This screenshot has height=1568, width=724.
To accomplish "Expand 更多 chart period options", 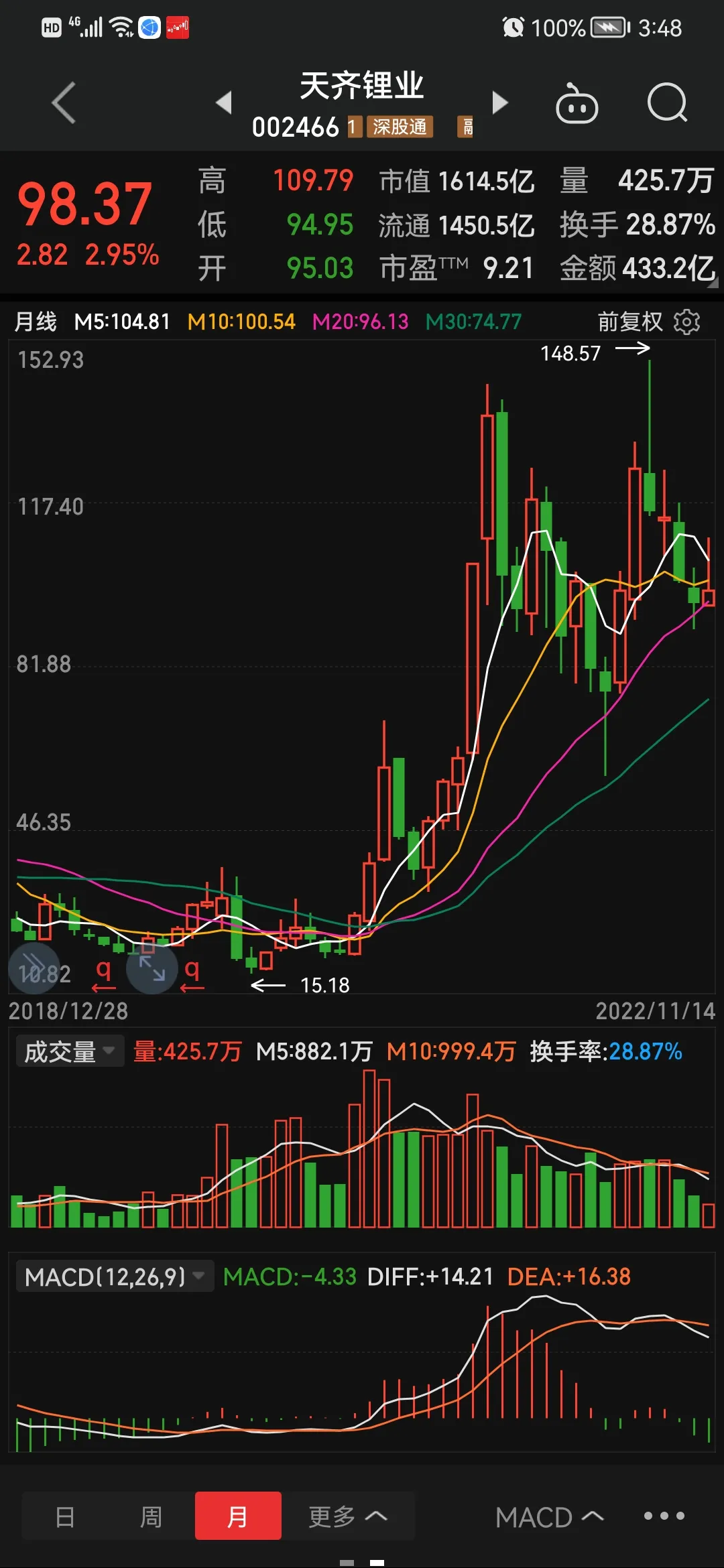I will point(347,1516).
